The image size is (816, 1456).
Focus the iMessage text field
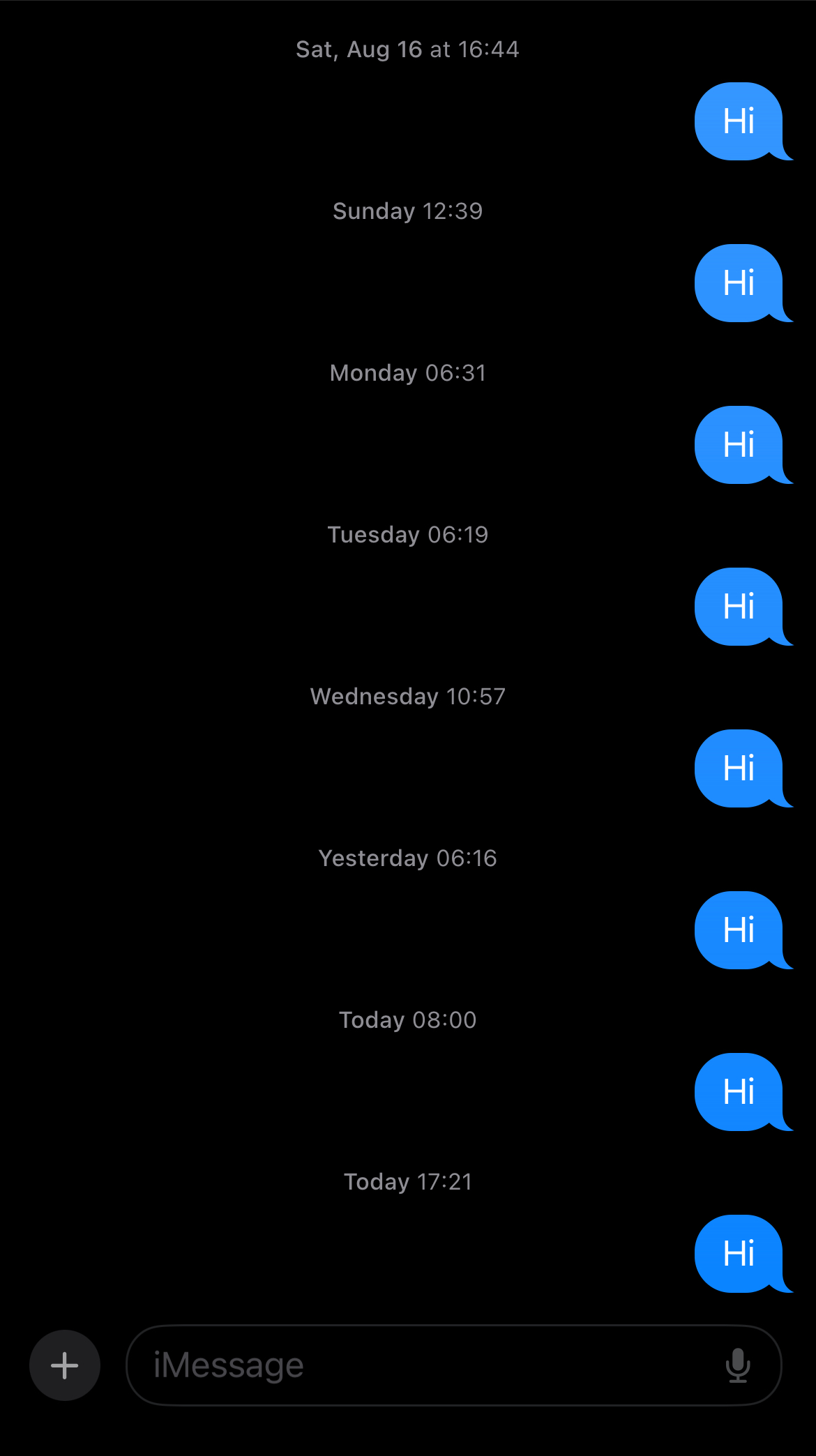418,1365
